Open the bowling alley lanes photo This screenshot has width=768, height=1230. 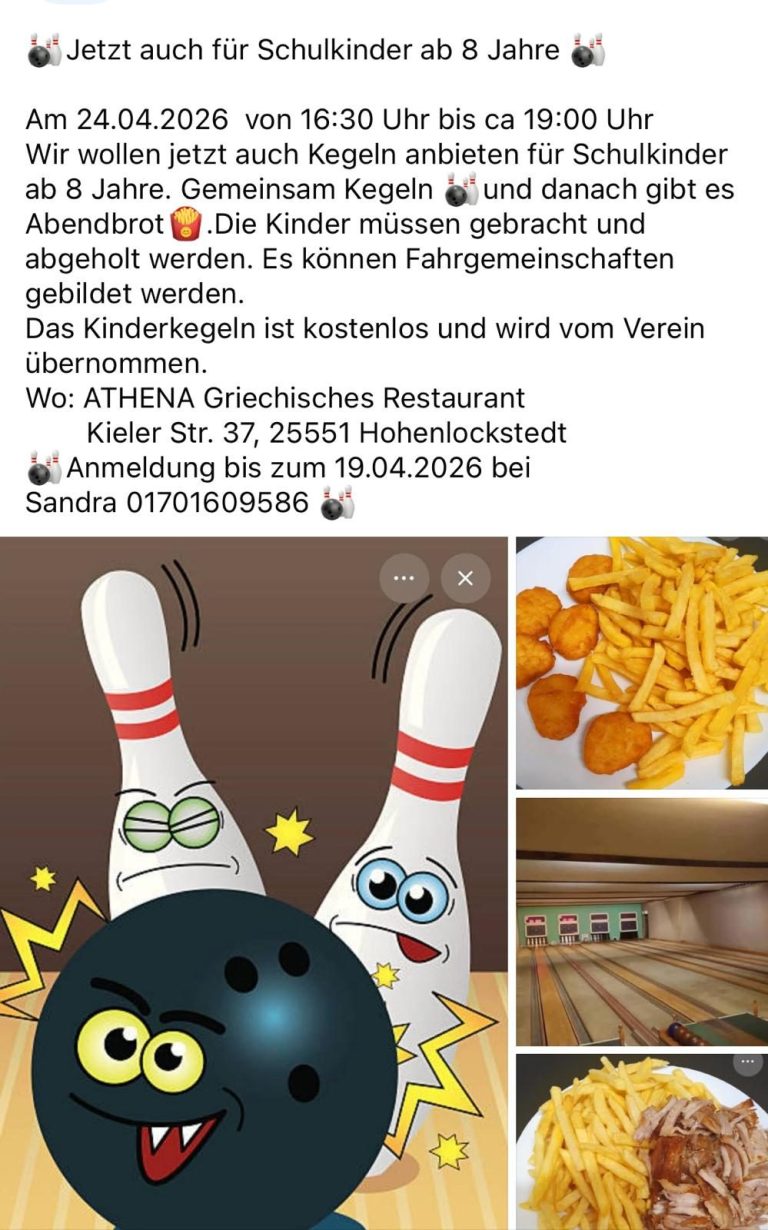[x=641, y=921]
